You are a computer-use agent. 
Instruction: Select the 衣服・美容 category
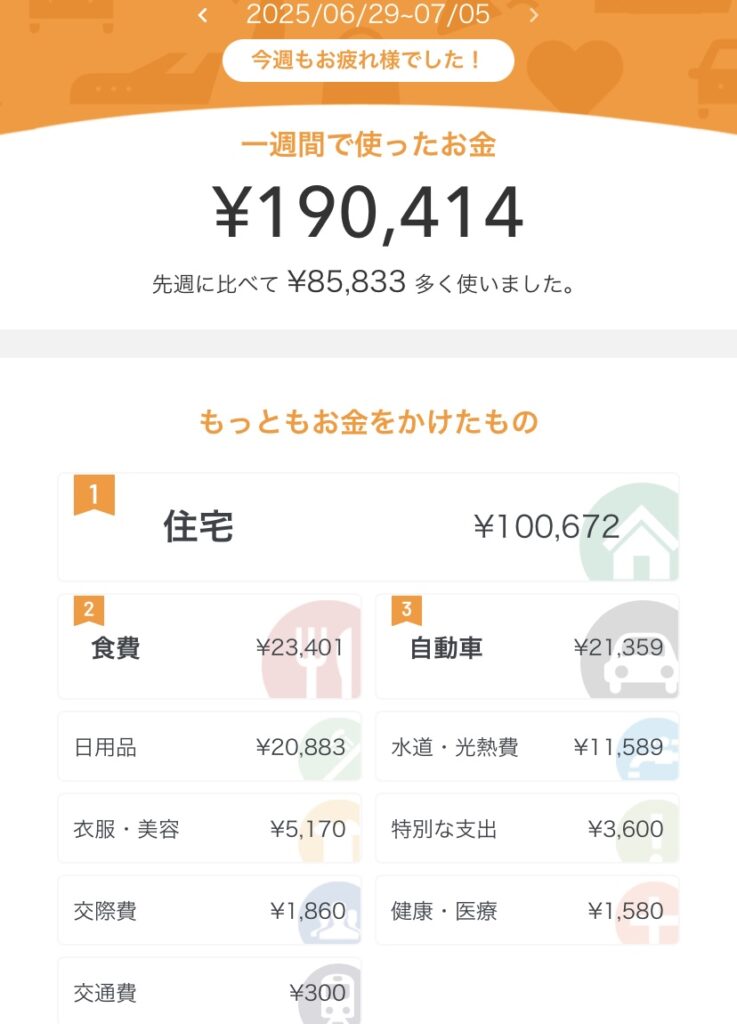click(209, 829)
